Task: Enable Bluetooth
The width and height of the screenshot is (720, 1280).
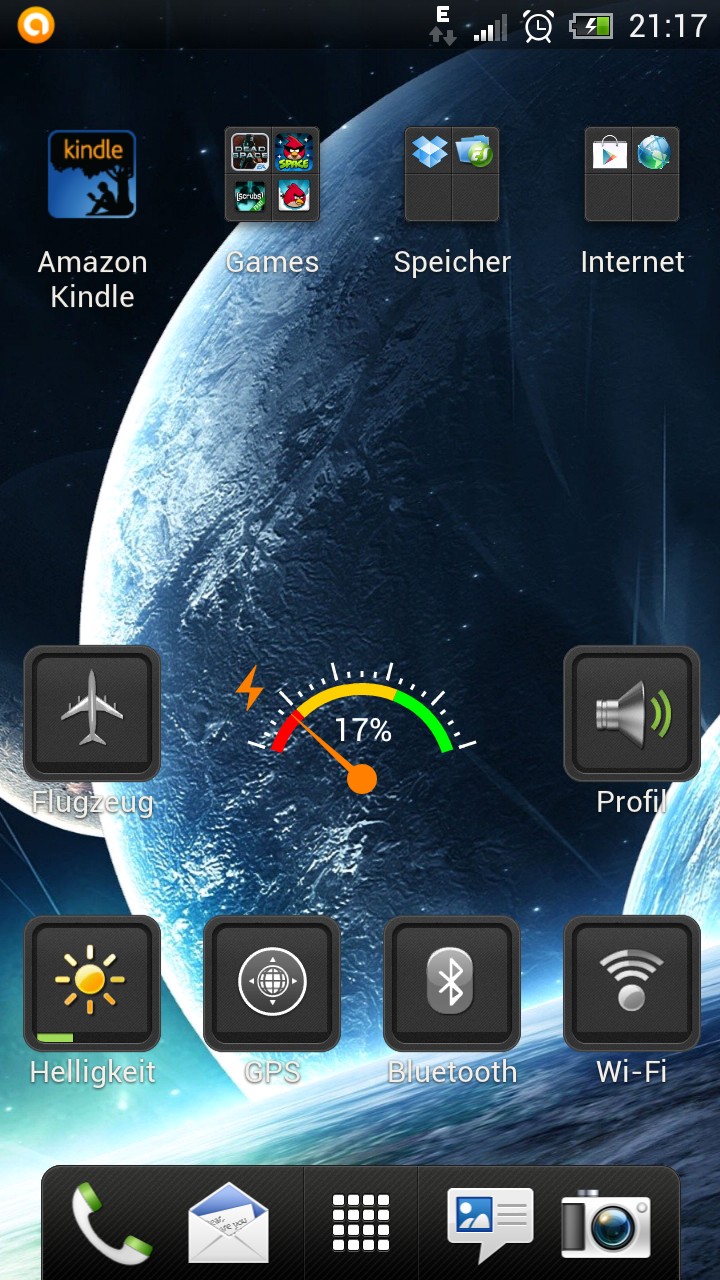Action: pyautogui.click(x=452, y=983)
